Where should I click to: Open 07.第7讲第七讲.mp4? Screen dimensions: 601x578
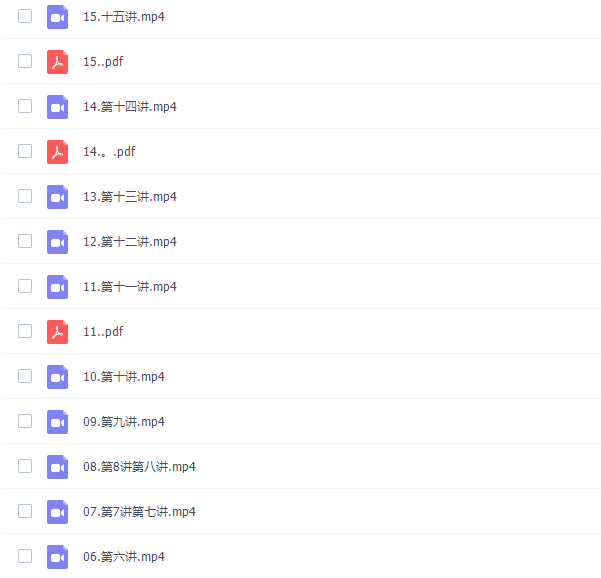click(139, 512)
